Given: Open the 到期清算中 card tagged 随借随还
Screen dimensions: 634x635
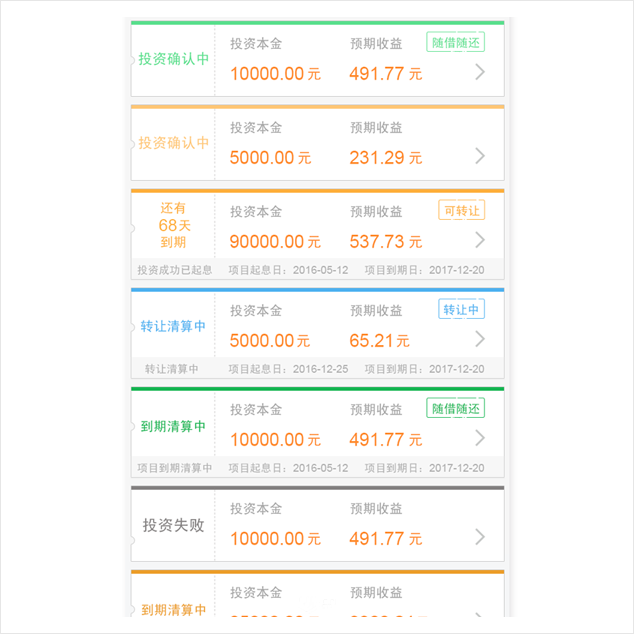Looking at the screenshot, I should click(480, 438).
